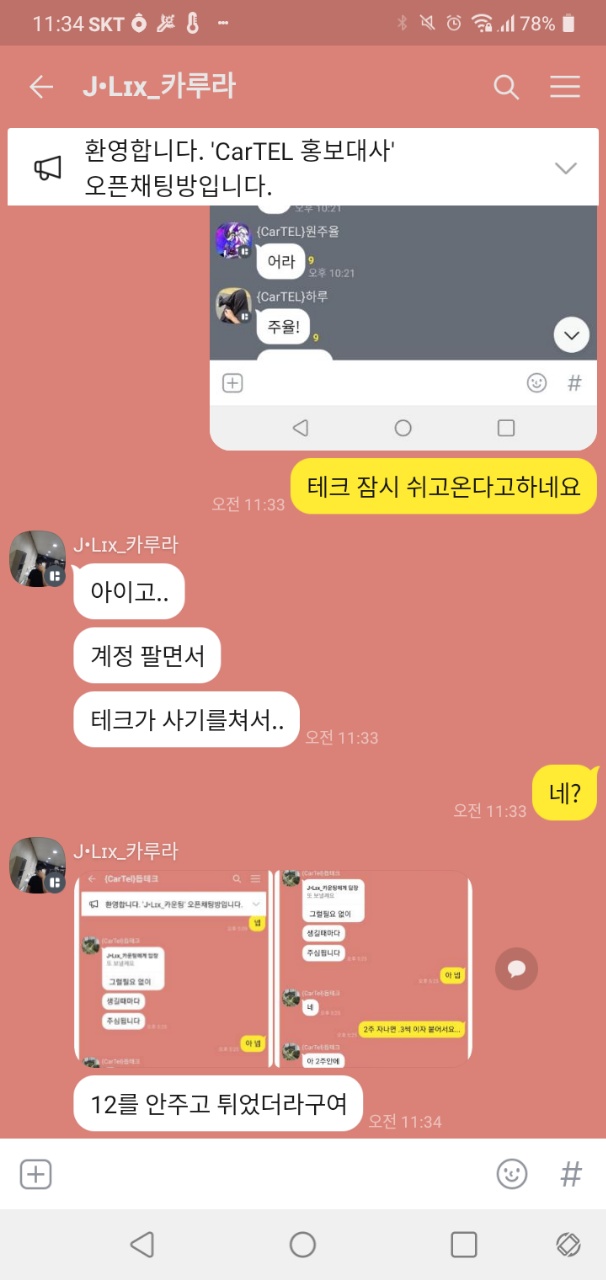Search within this chat room

coord(506,87)
